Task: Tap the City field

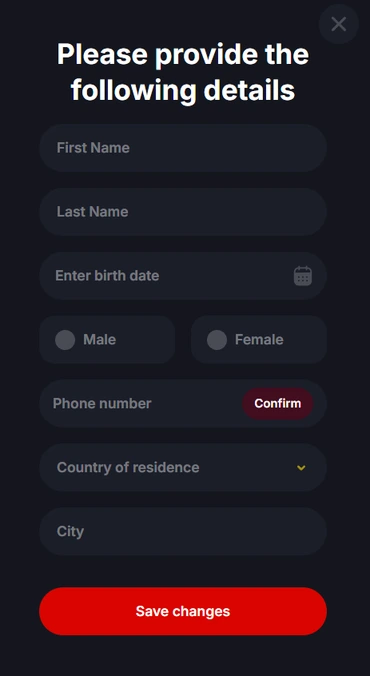Action: click(x=183, y=531)
